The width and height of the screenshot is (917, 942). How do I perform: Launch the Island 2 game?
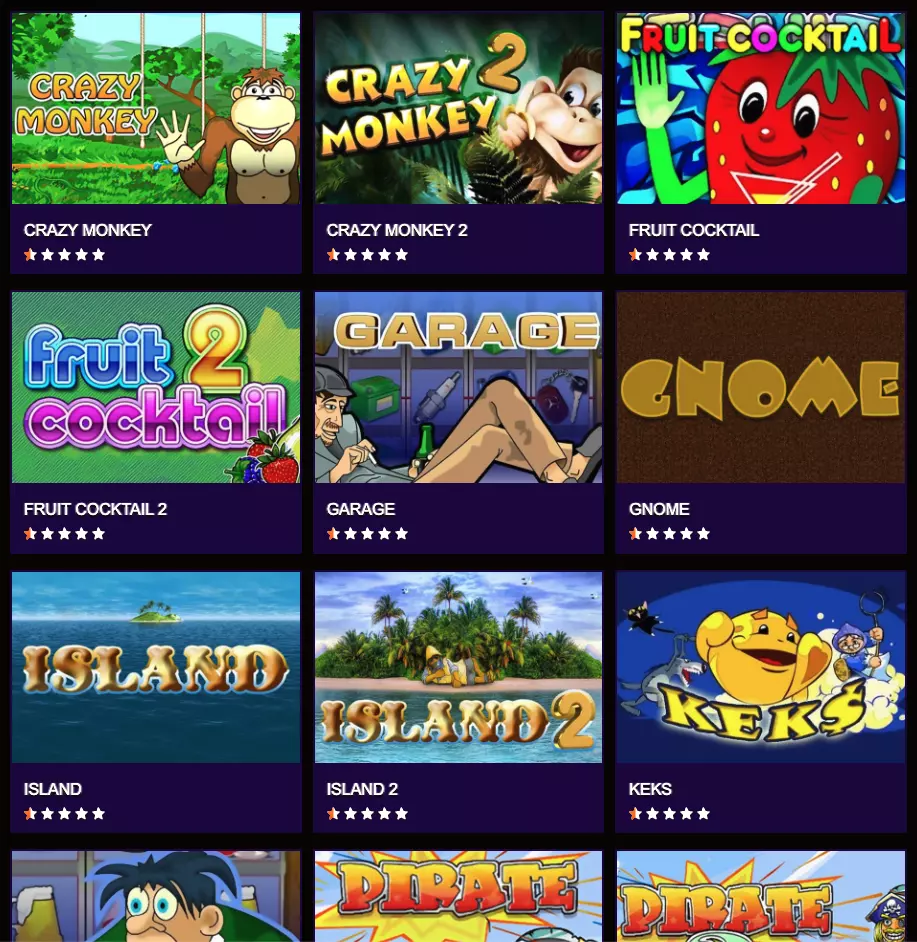(458, 667)
